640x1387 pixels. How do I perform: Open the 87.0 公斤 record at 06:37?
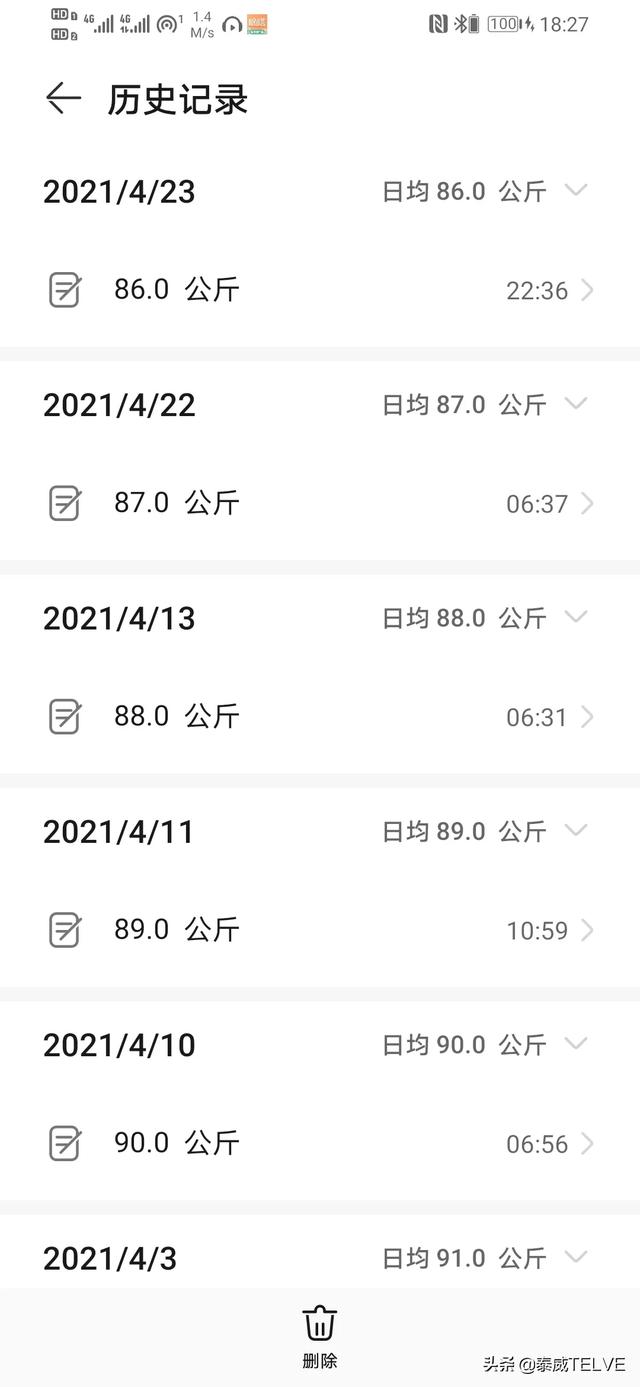[320, 503]
